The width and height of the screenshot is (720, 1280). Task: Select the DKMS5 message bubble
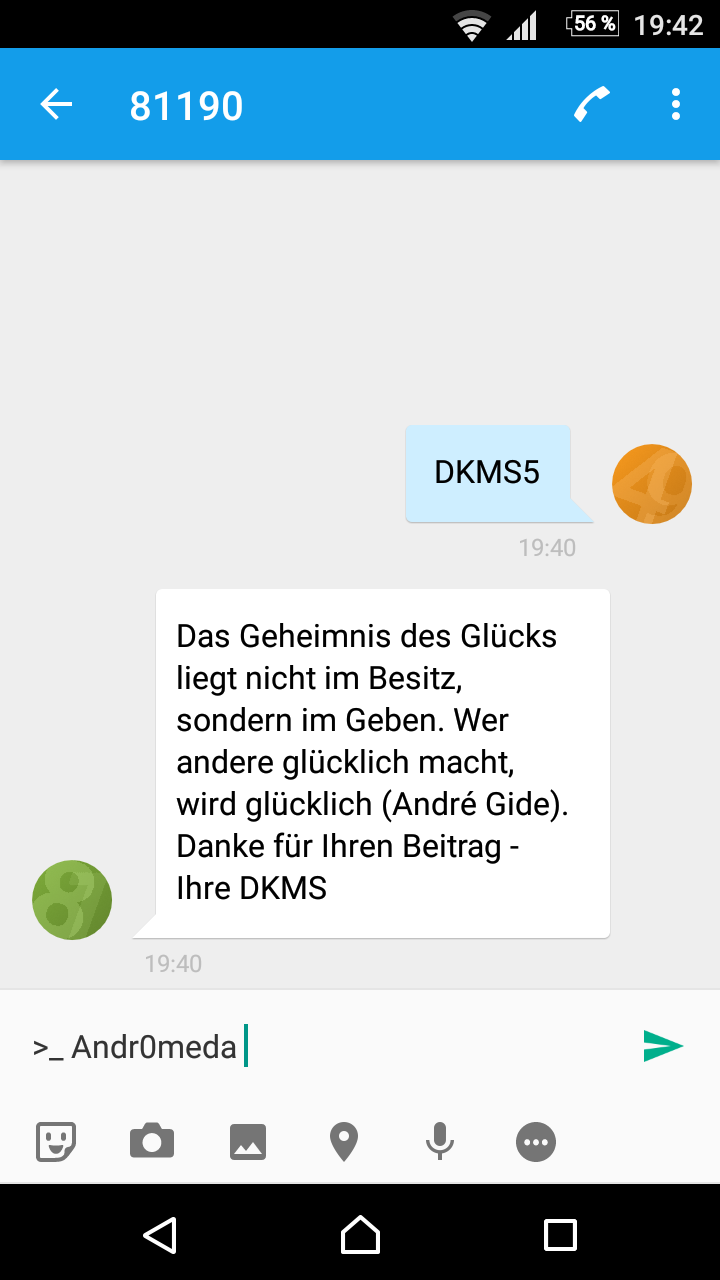coord(488,474)
